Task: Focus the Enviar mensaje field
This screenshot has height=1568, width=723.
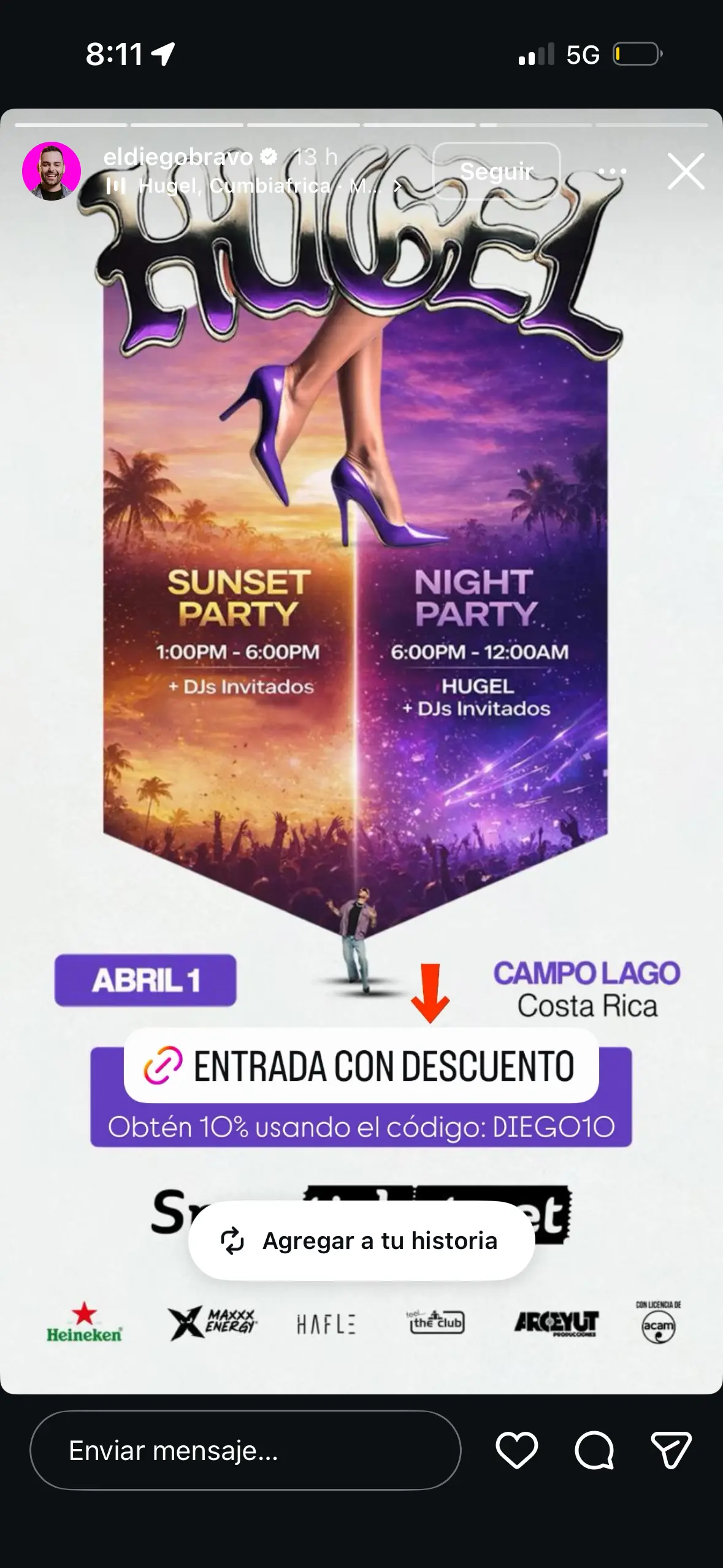Action: 245,1451
